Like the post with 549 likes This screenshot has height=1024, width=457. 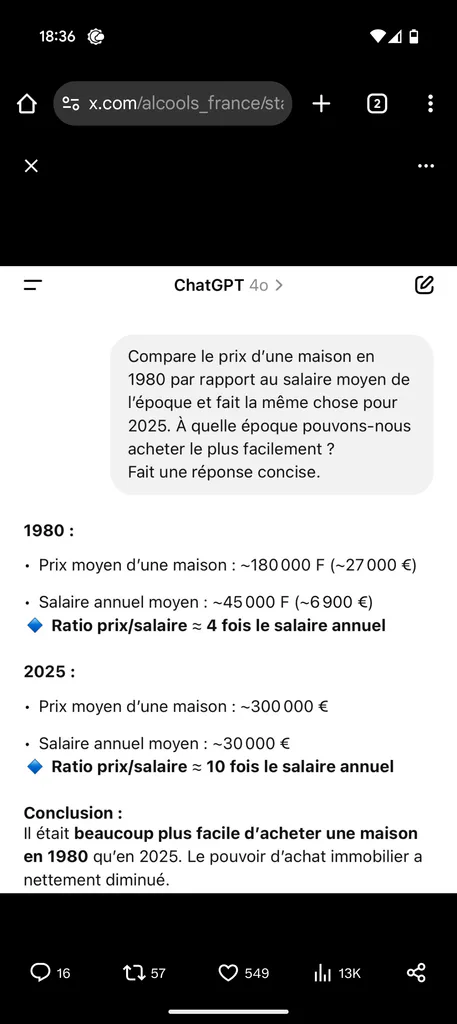click(243, 973)
